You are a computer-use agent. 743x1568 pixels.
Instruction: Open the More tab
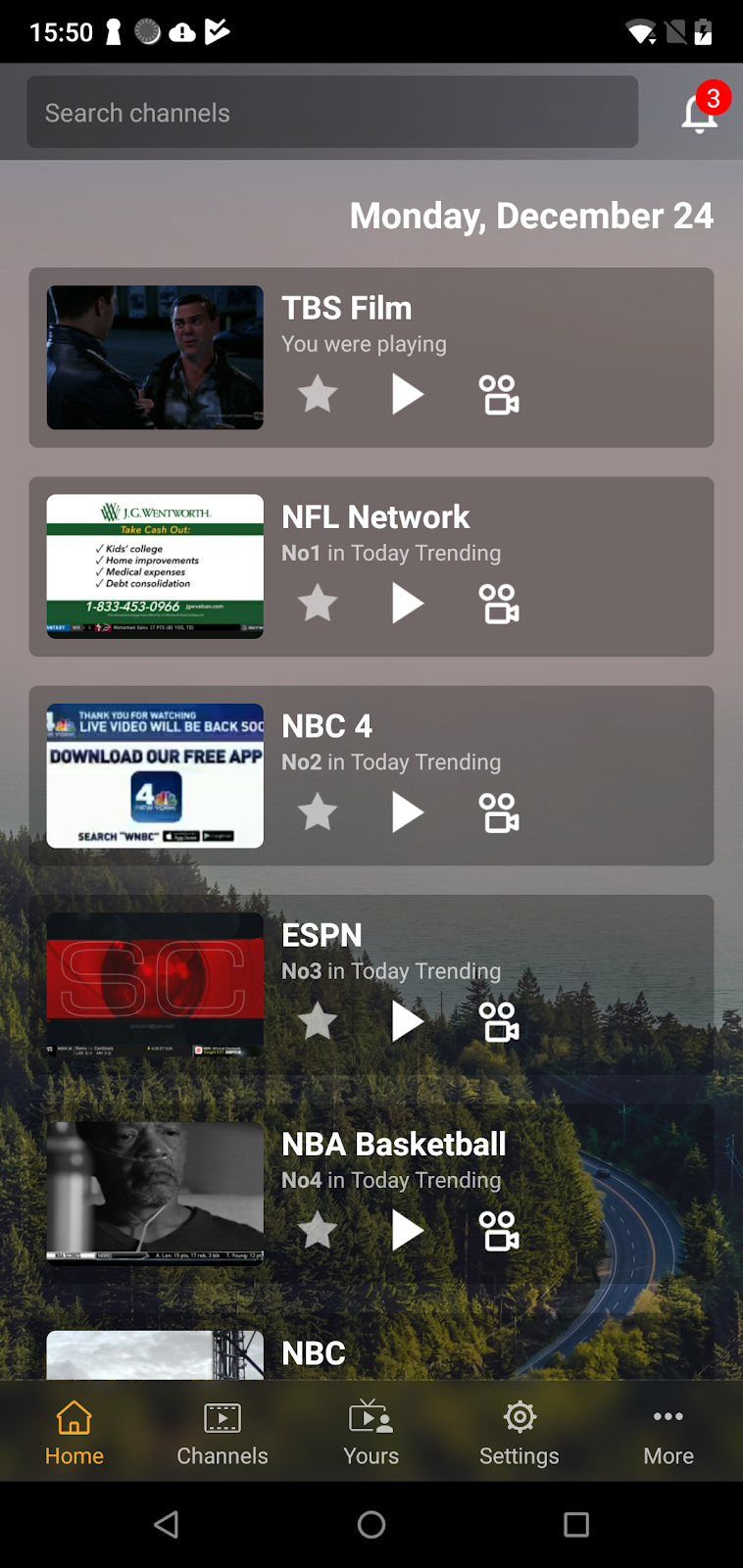(669, 1433)
